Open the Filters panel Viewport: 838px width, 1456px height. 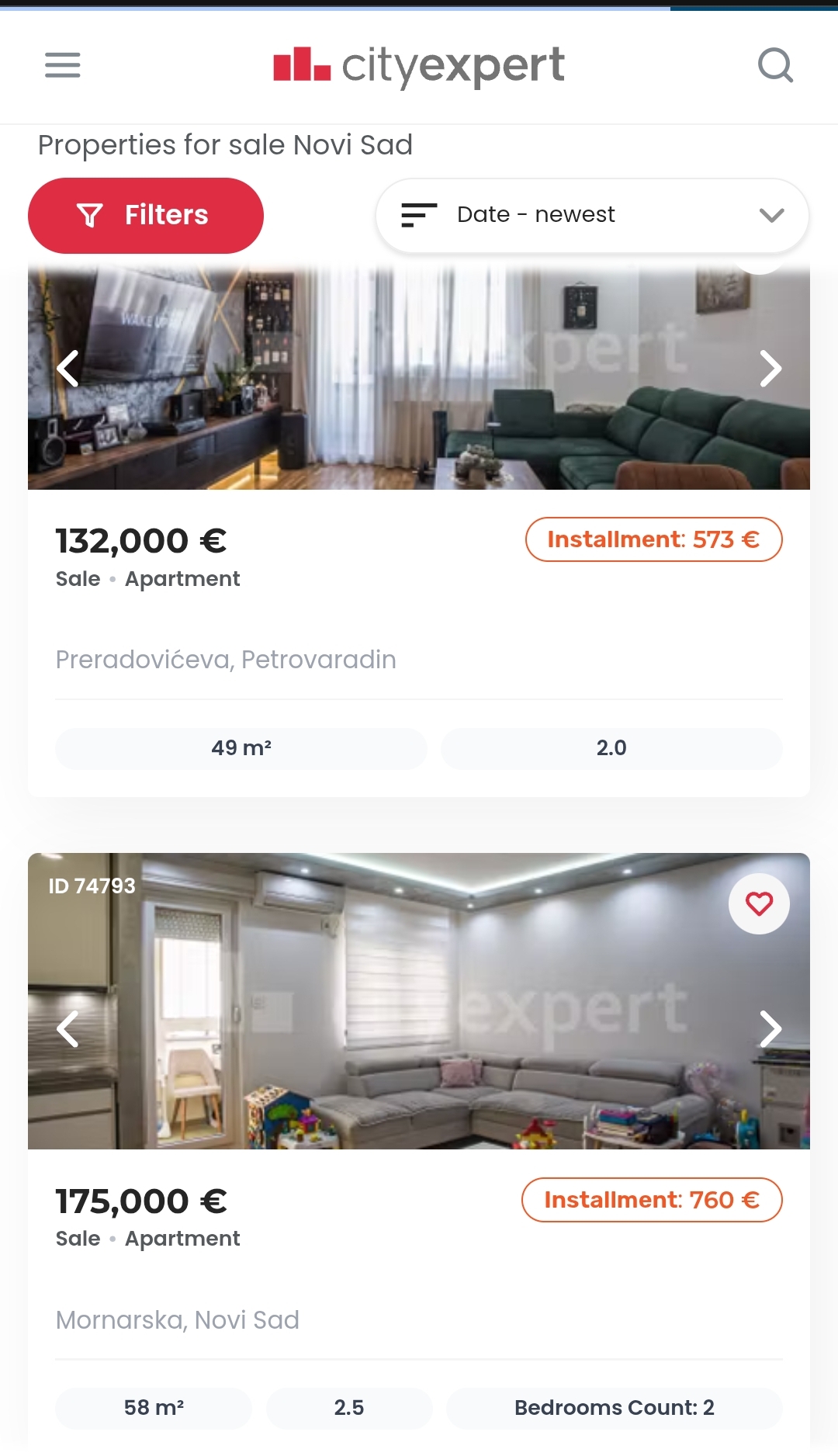(146, 216)
